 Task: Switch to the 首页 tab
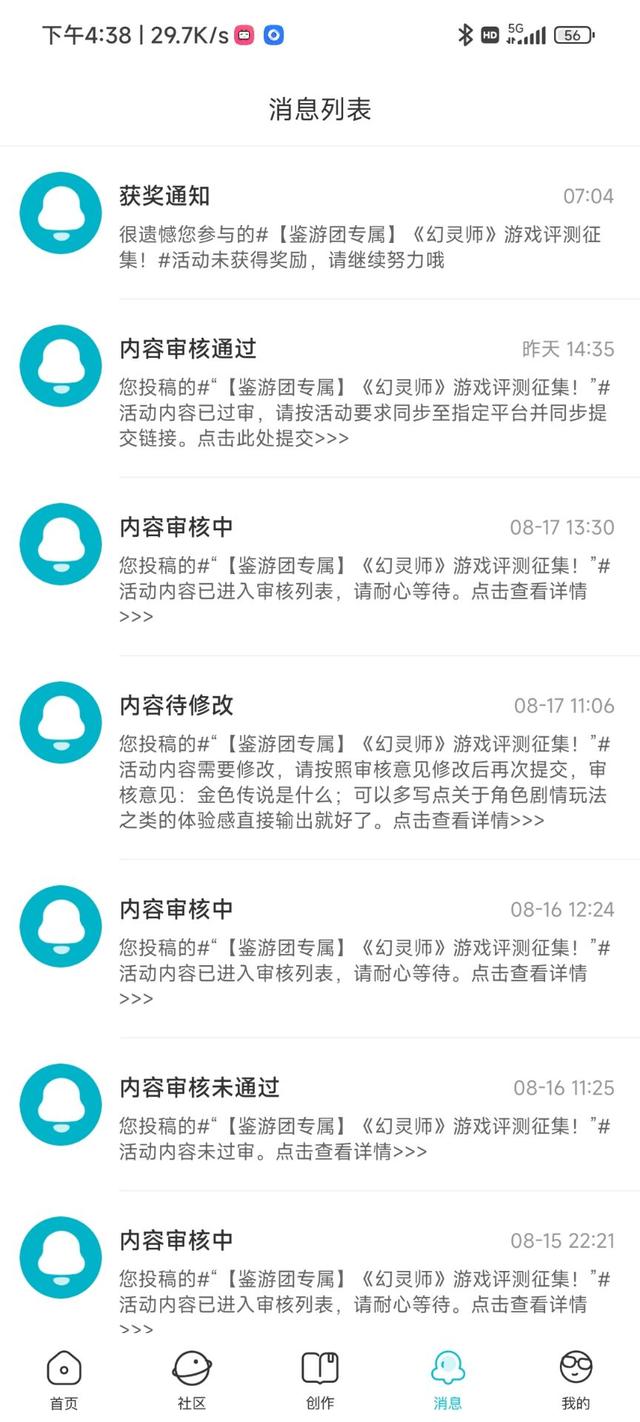coord(64,1380)
